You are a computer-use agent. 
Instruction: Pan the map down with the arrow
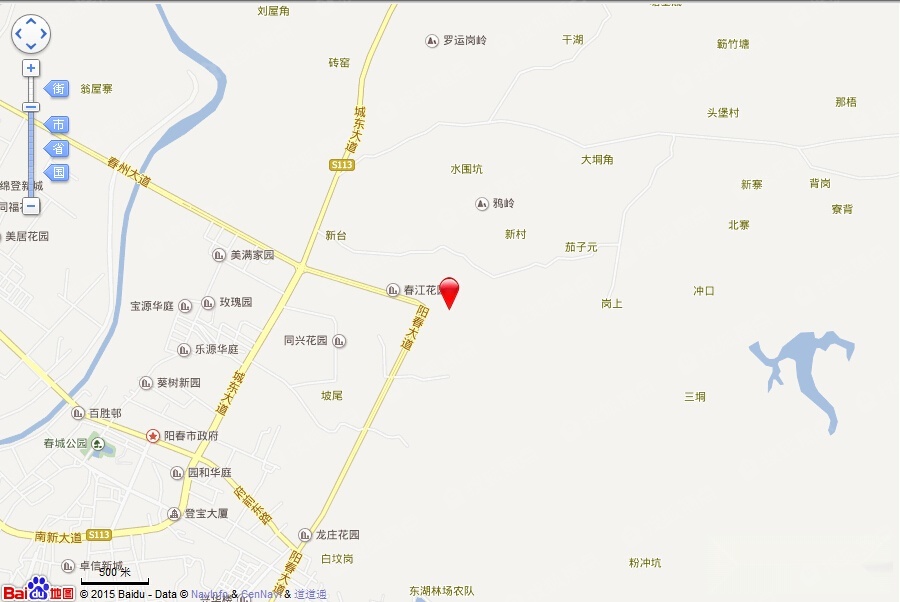coord(31,46)
